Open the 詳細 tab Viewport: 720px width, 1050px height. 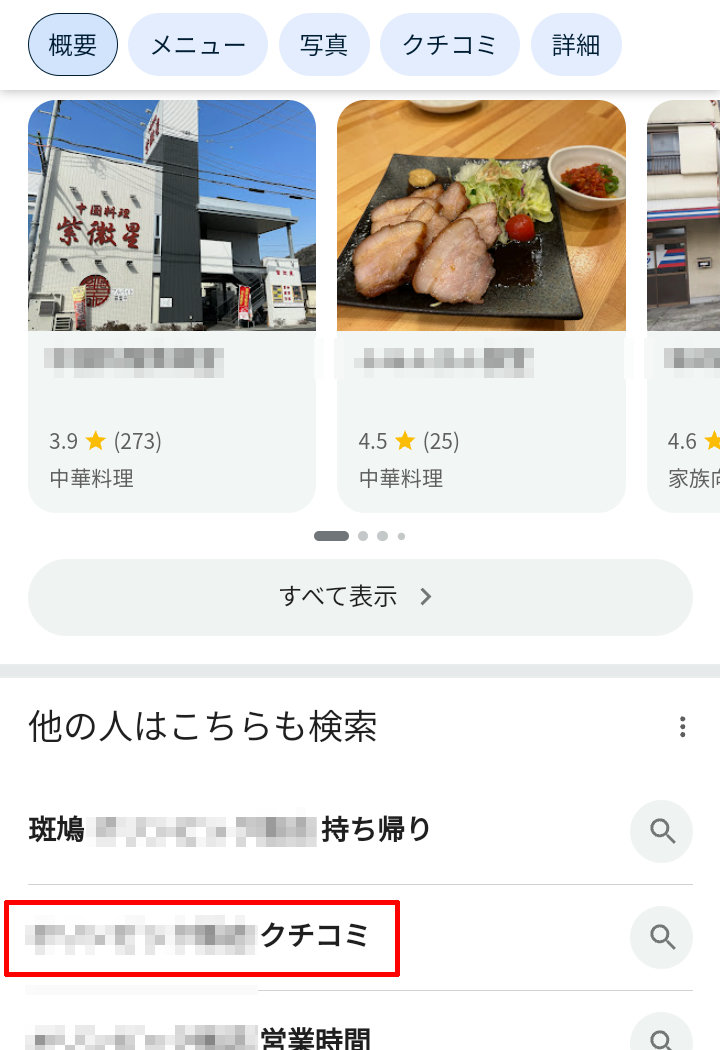(x=577, y=44)
